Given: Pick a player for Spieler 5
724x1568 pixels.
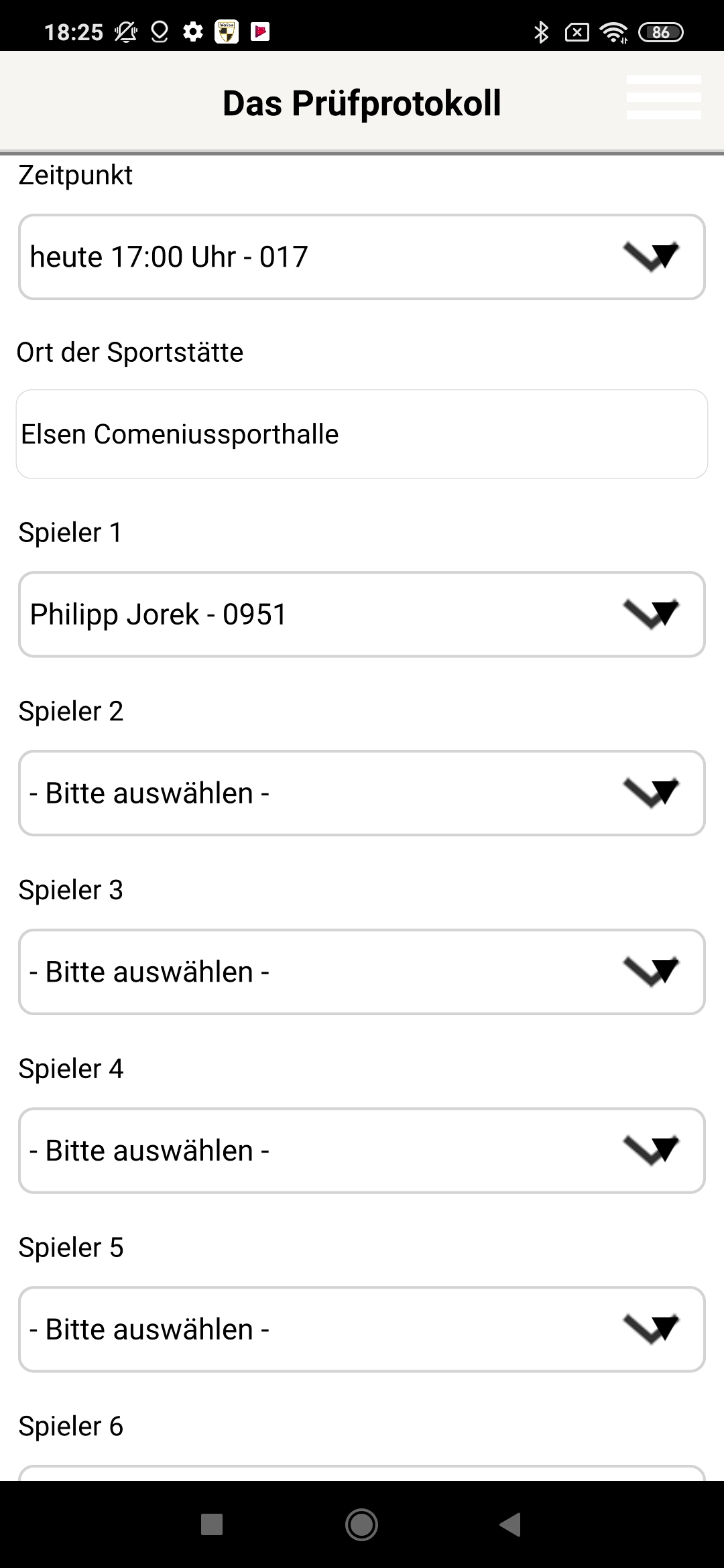Looking at the screenshot, I should tap(362, 1329).
